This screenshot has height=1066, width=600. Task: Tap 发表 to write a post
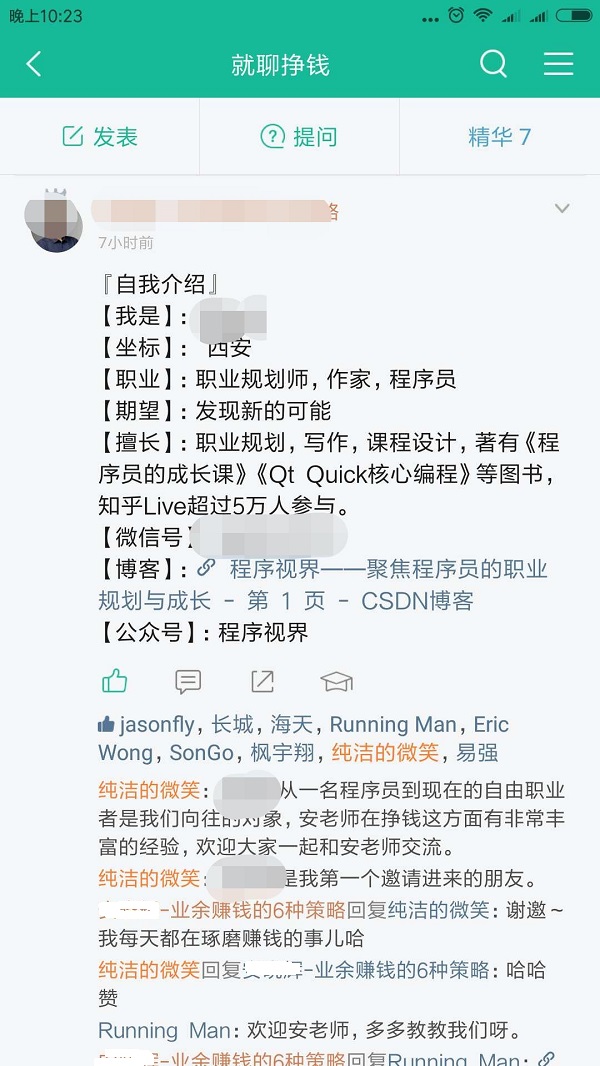click(x=100, y=137)
